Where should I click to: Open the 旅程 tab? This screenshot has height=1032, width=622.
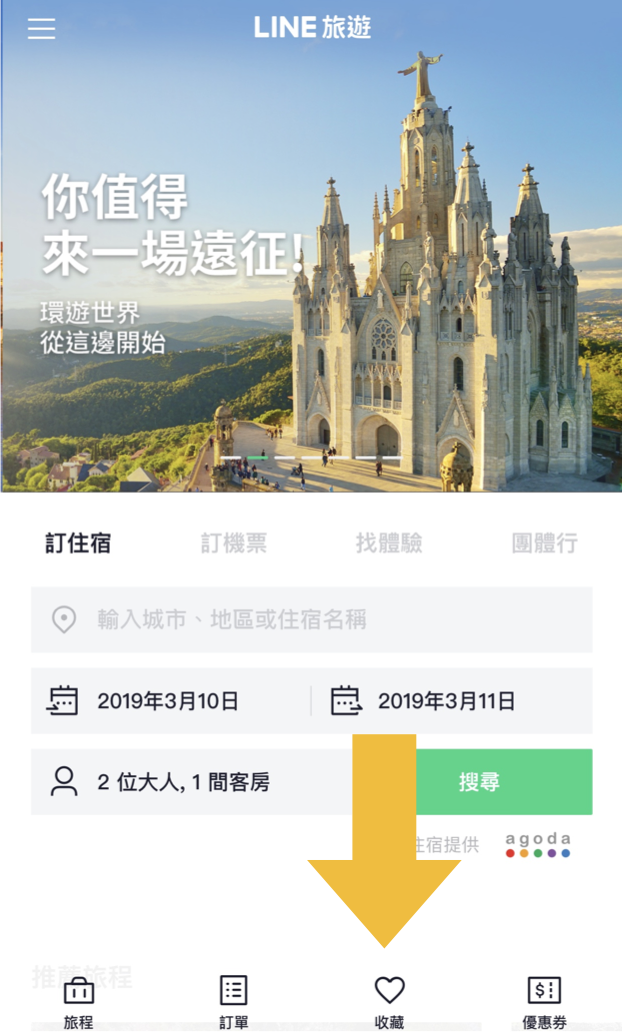[78, 1002]
